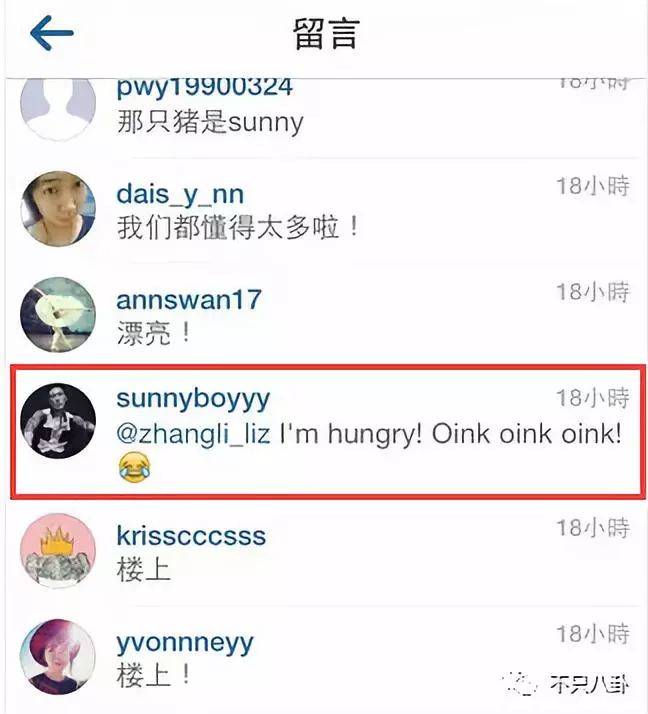Viewport: 648px width, 714px height.
Task: Open sunnyboyyy's profile from username
Action: click(193, 398)
